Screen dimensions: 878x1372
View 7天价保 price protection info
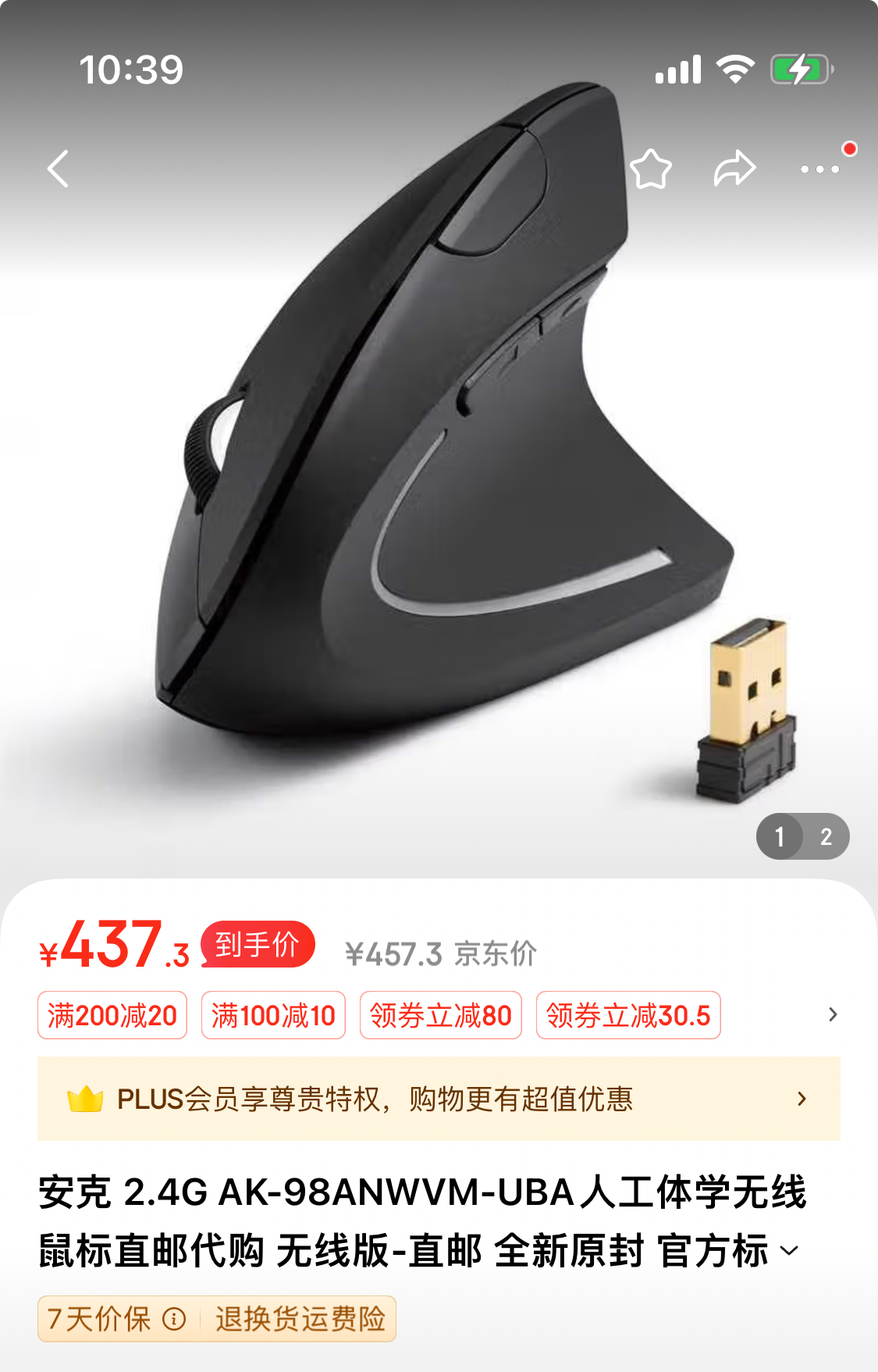tap(173, 1319)
